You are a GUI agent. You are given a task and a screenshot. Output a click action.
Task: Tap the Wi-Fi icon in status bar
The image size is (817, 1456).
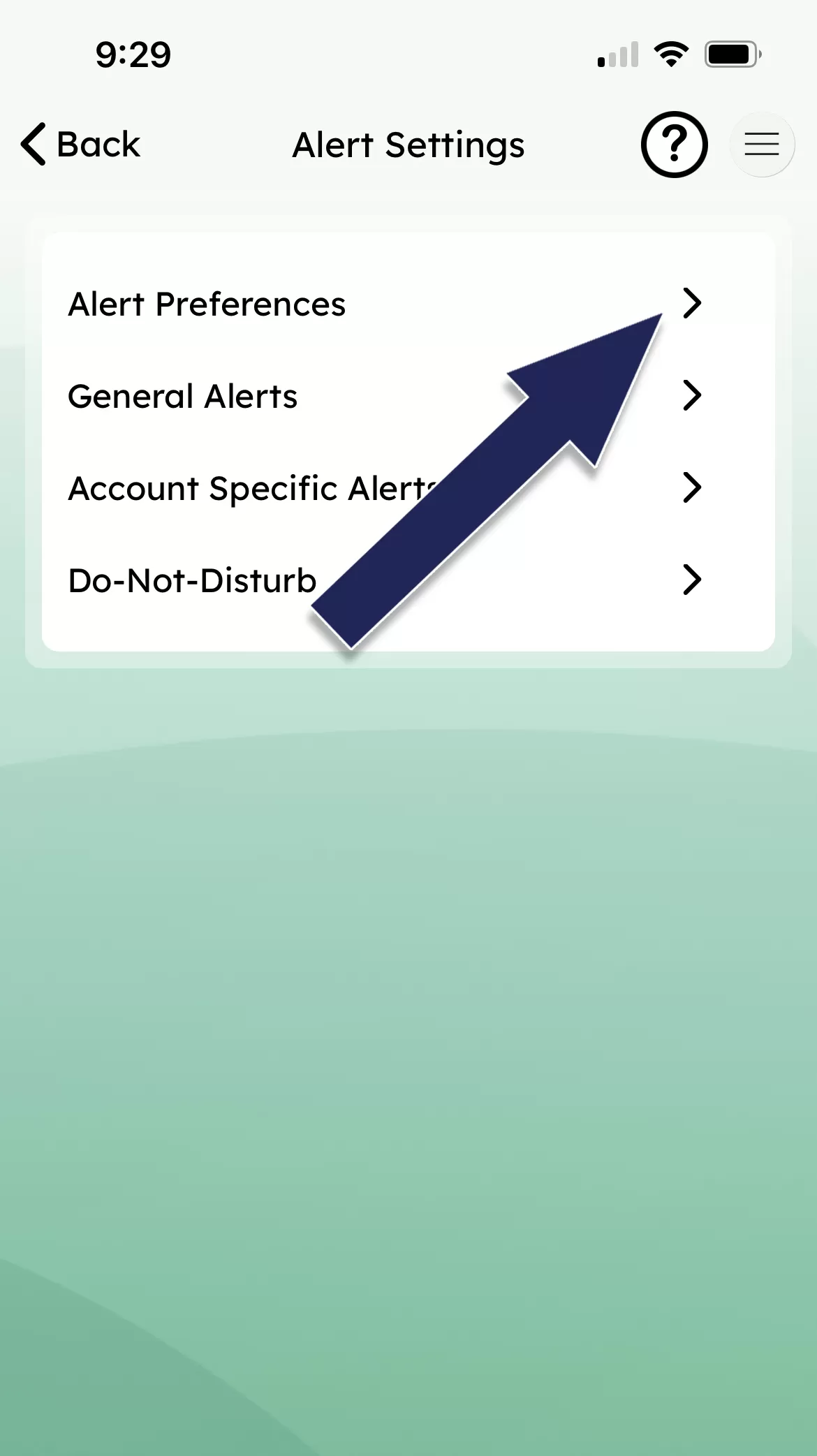[671, 53]
